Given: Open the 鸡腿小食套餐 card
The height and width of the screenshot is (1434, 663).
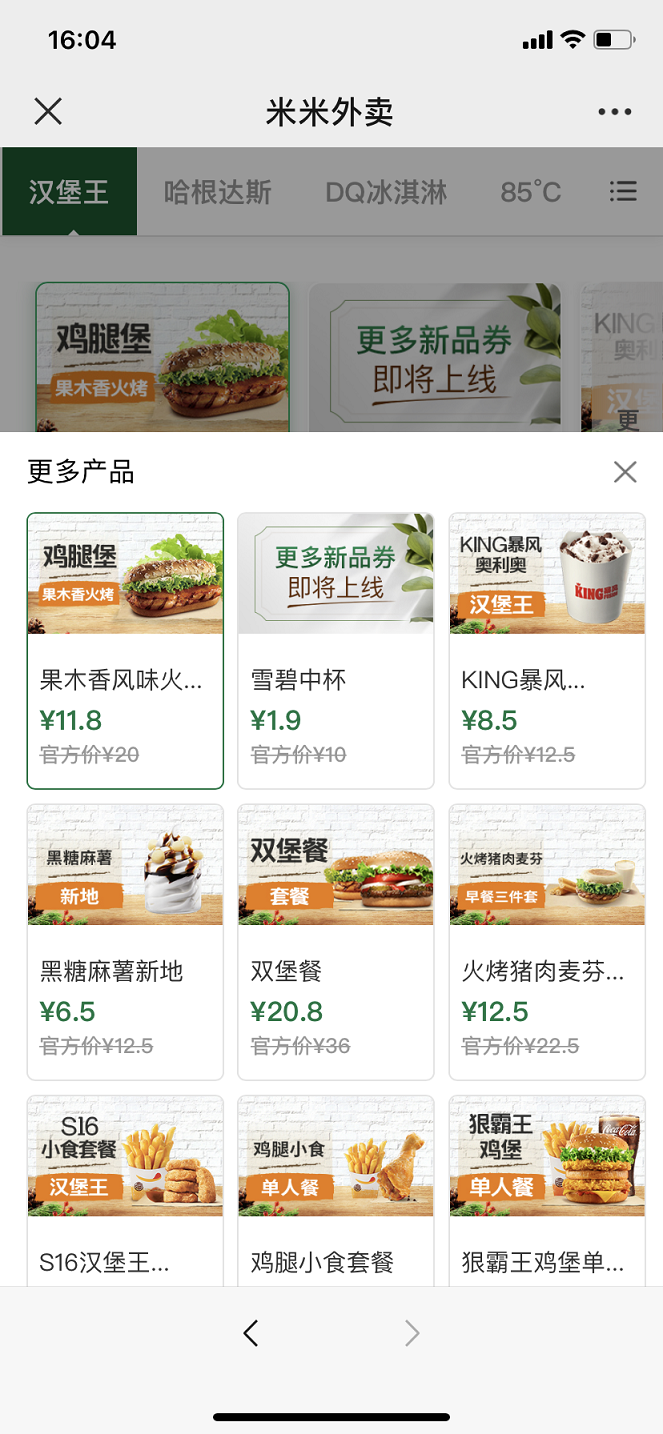Looking at the screenshot, I should (x=335, y=1190).
